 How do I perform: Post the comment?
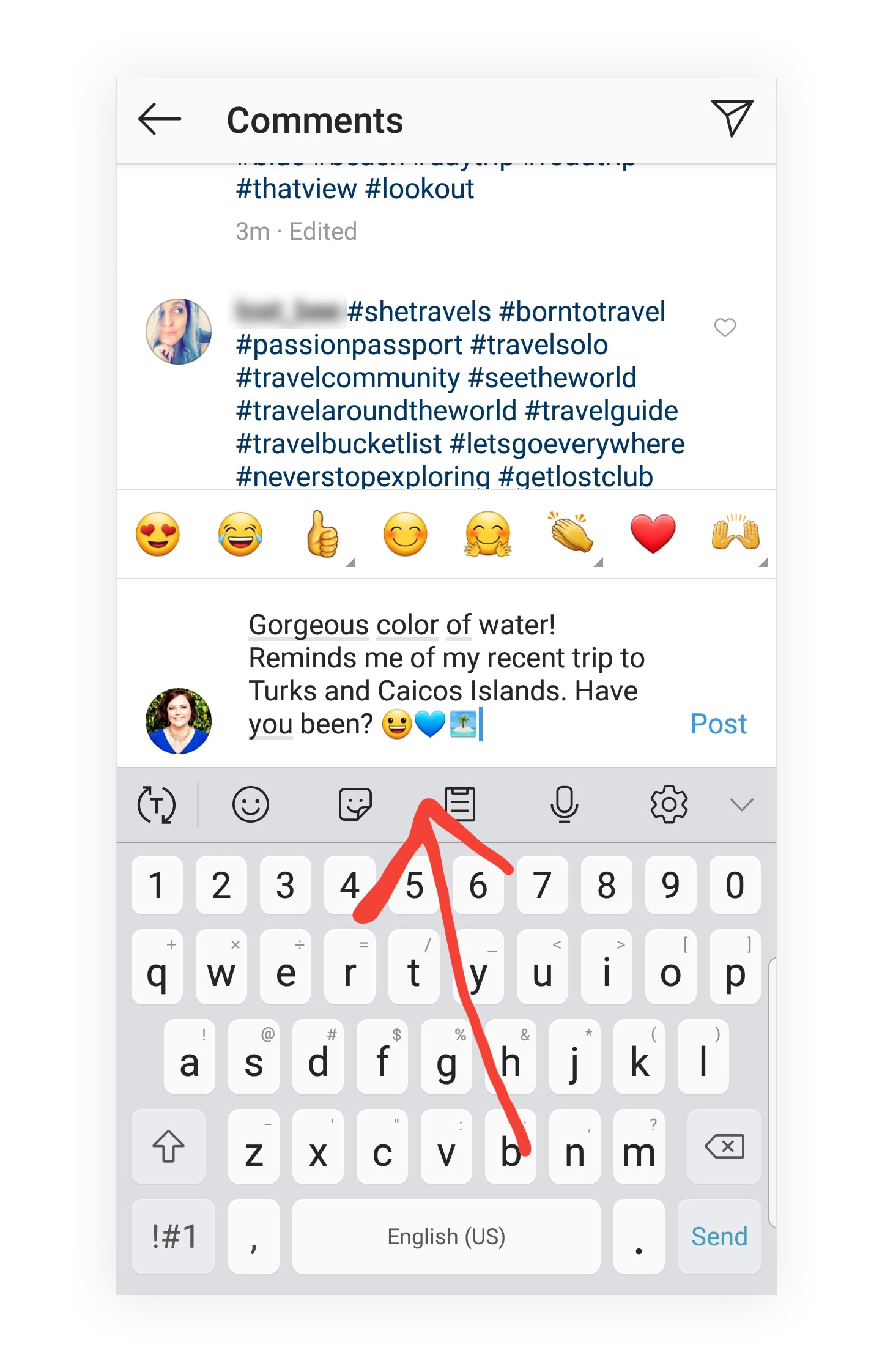(x=717, y=724)
